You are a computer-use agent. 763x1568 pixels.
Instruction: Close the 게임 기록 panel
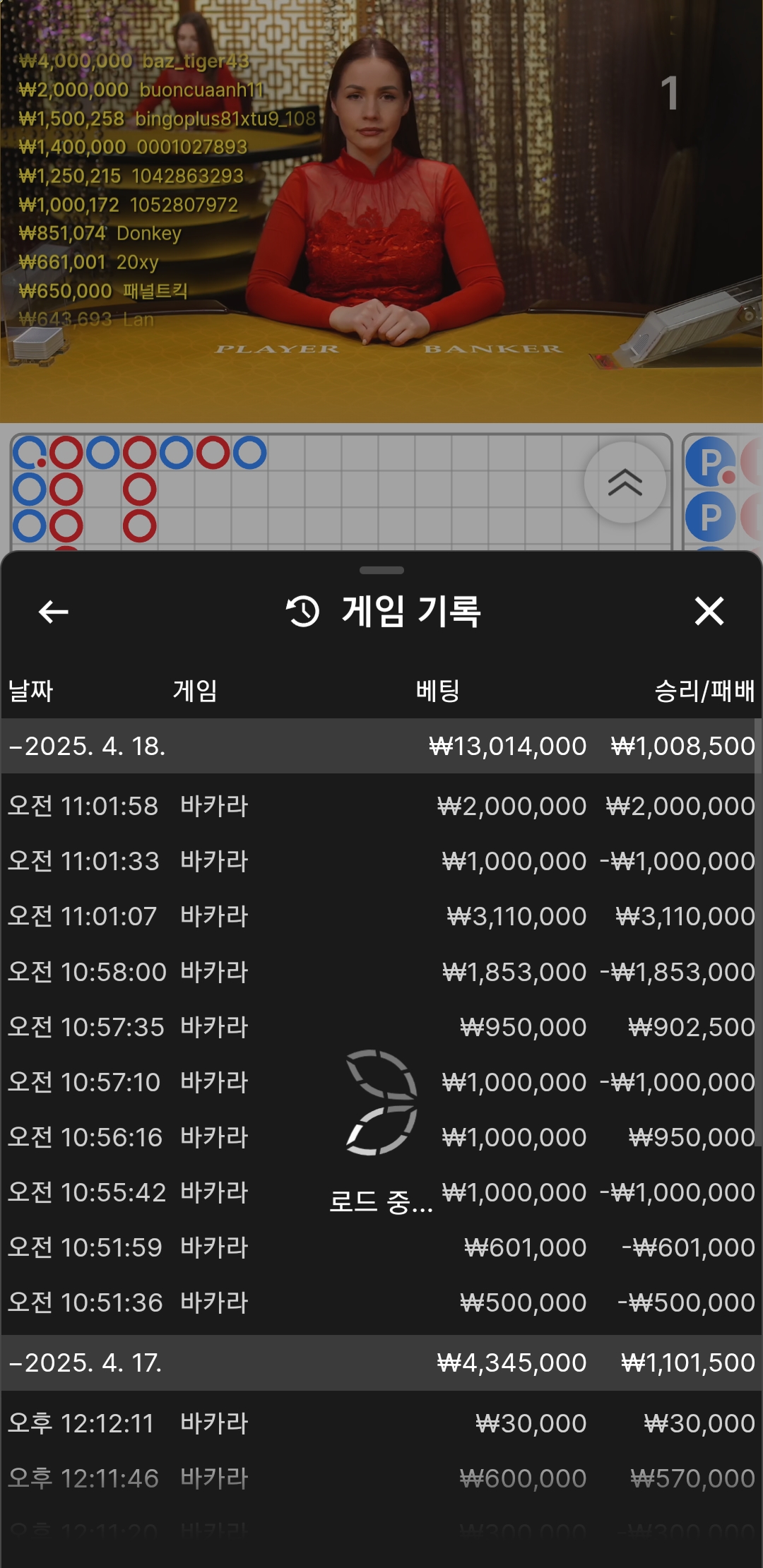709,612
